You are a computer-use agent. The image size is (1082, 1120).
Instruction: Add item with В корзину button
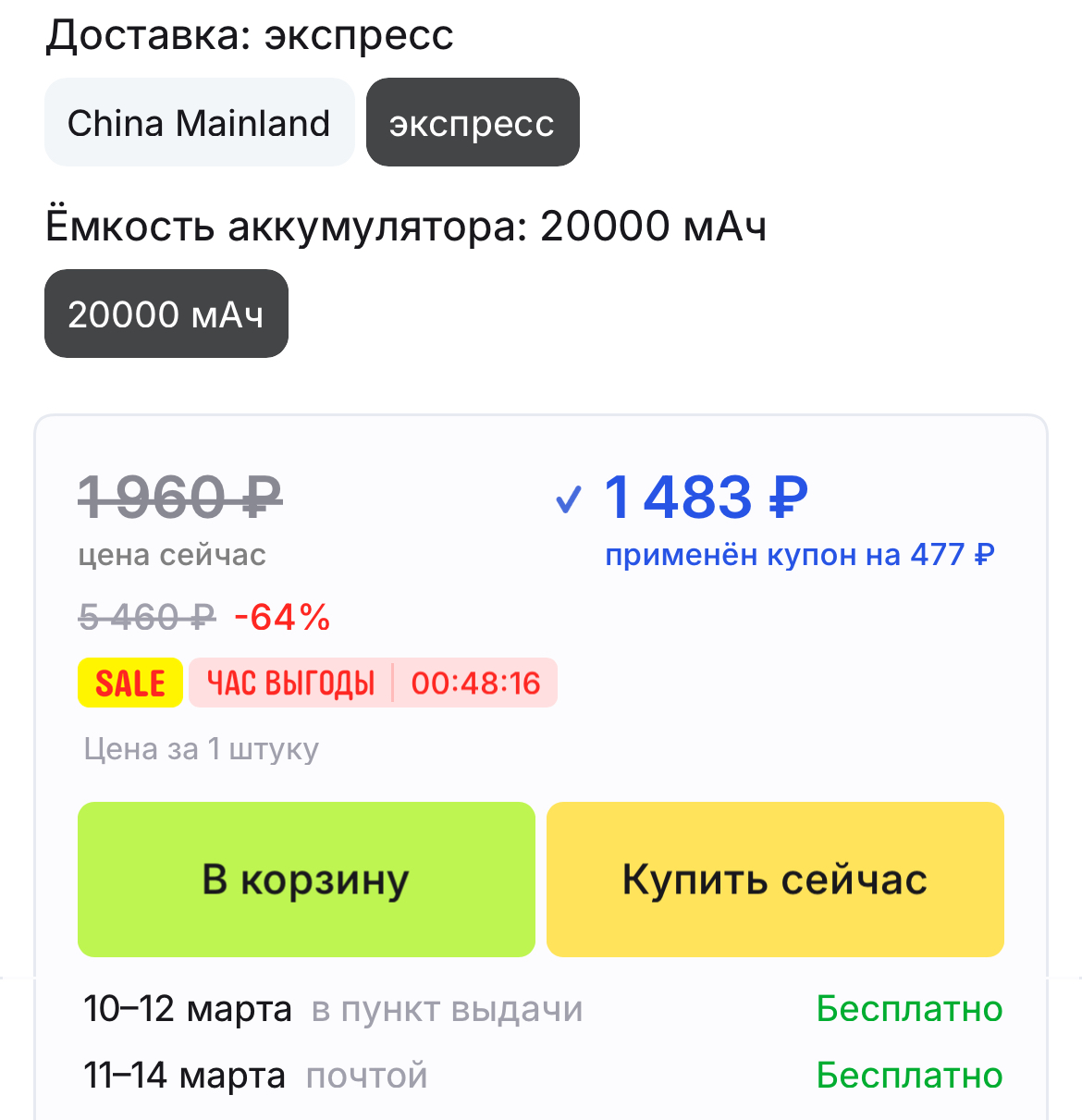point(306,879)
